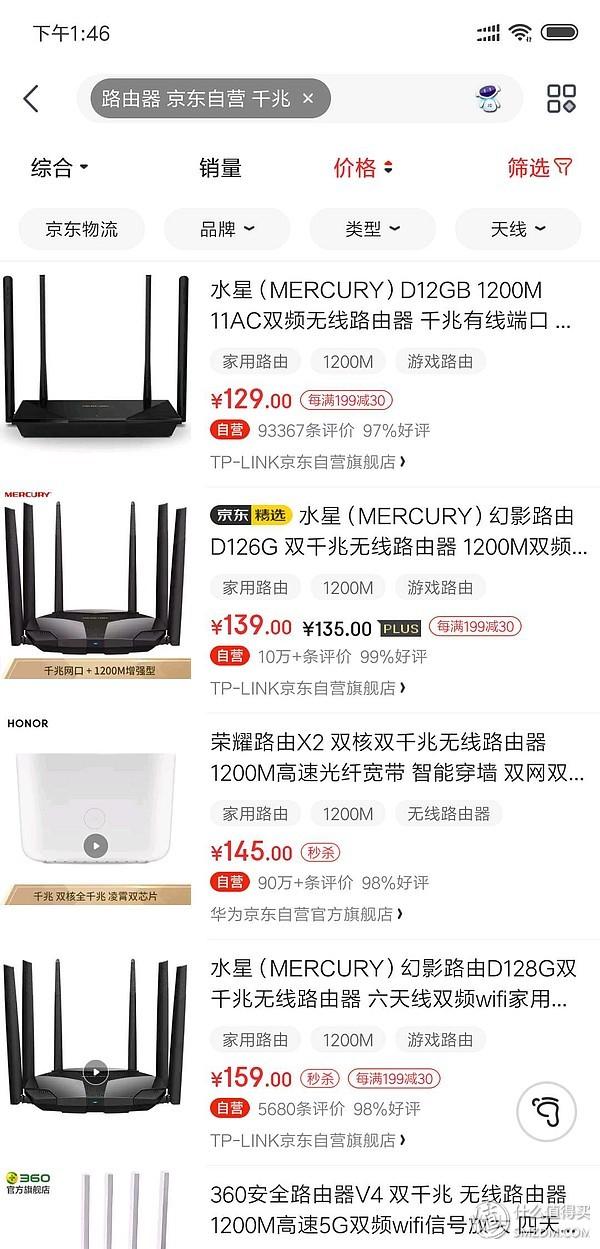Open the 360安全路由器V4 product
The height and width of the screenshot is (1249, 600).
pyautogui.click(x=390, y=1208)
